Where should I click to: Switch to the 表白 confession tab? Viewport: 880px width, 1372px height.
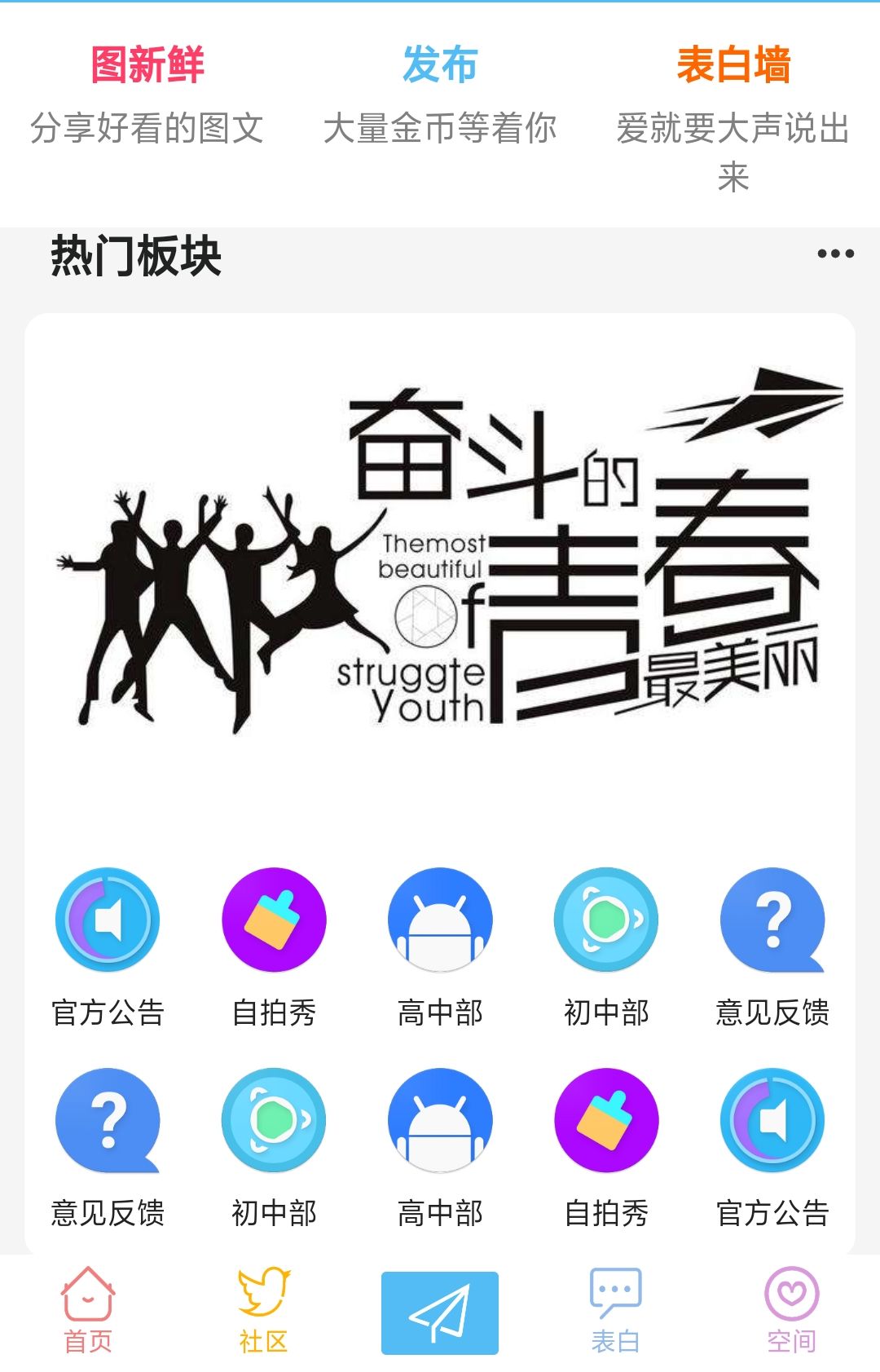pyautogui.click(x=617, y=1308)
